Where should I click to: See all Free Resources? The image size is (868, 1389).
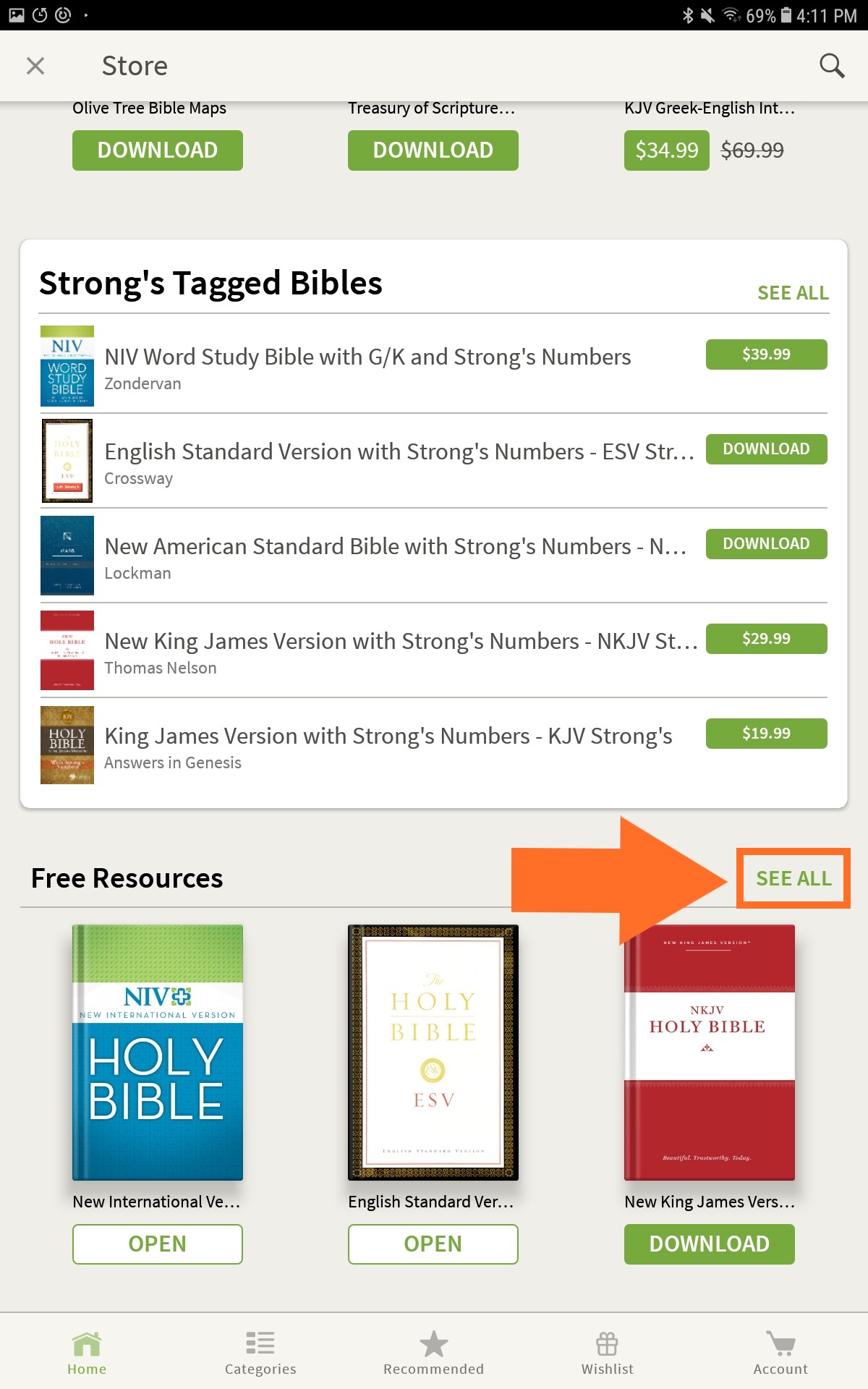pos(793,878)
